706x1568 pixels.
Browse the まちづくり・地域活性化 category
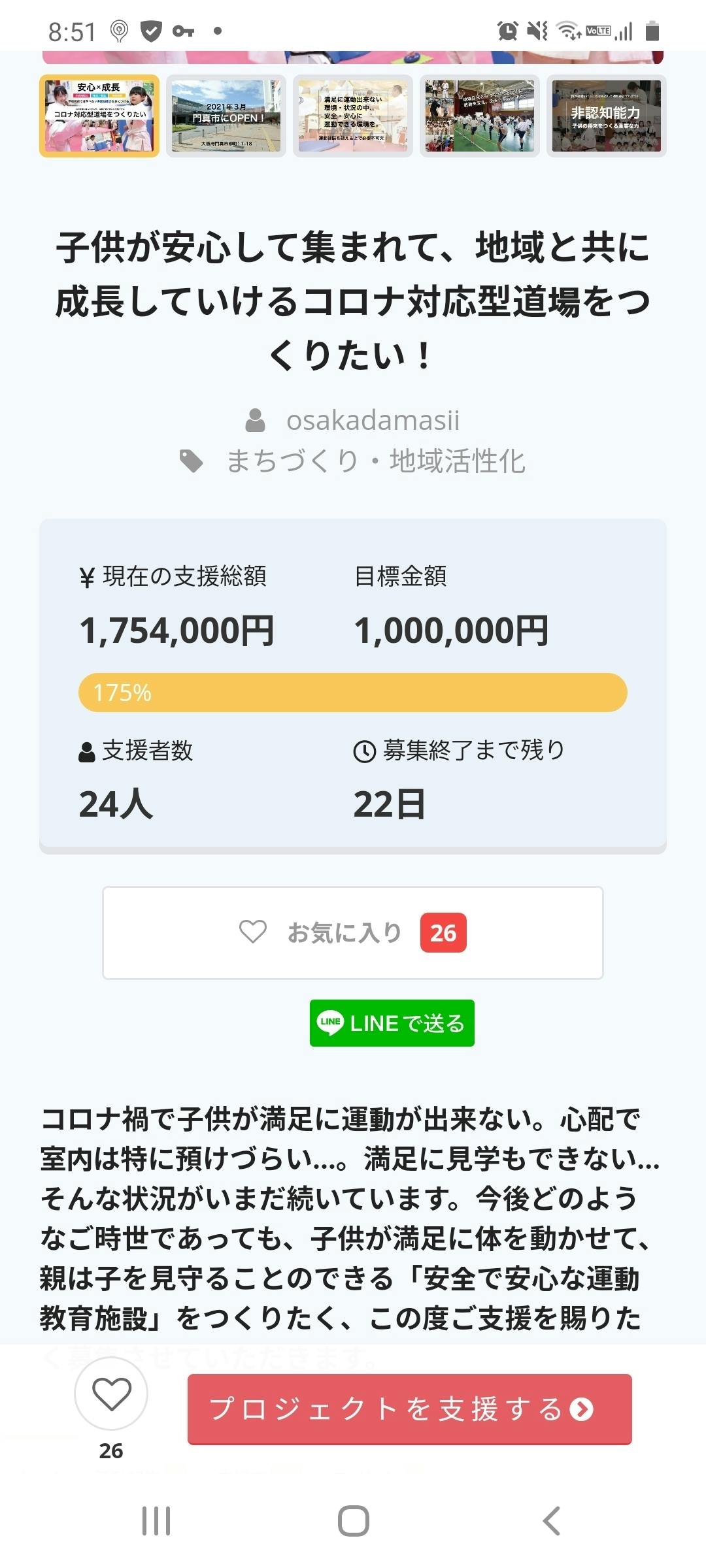point(375,461)
